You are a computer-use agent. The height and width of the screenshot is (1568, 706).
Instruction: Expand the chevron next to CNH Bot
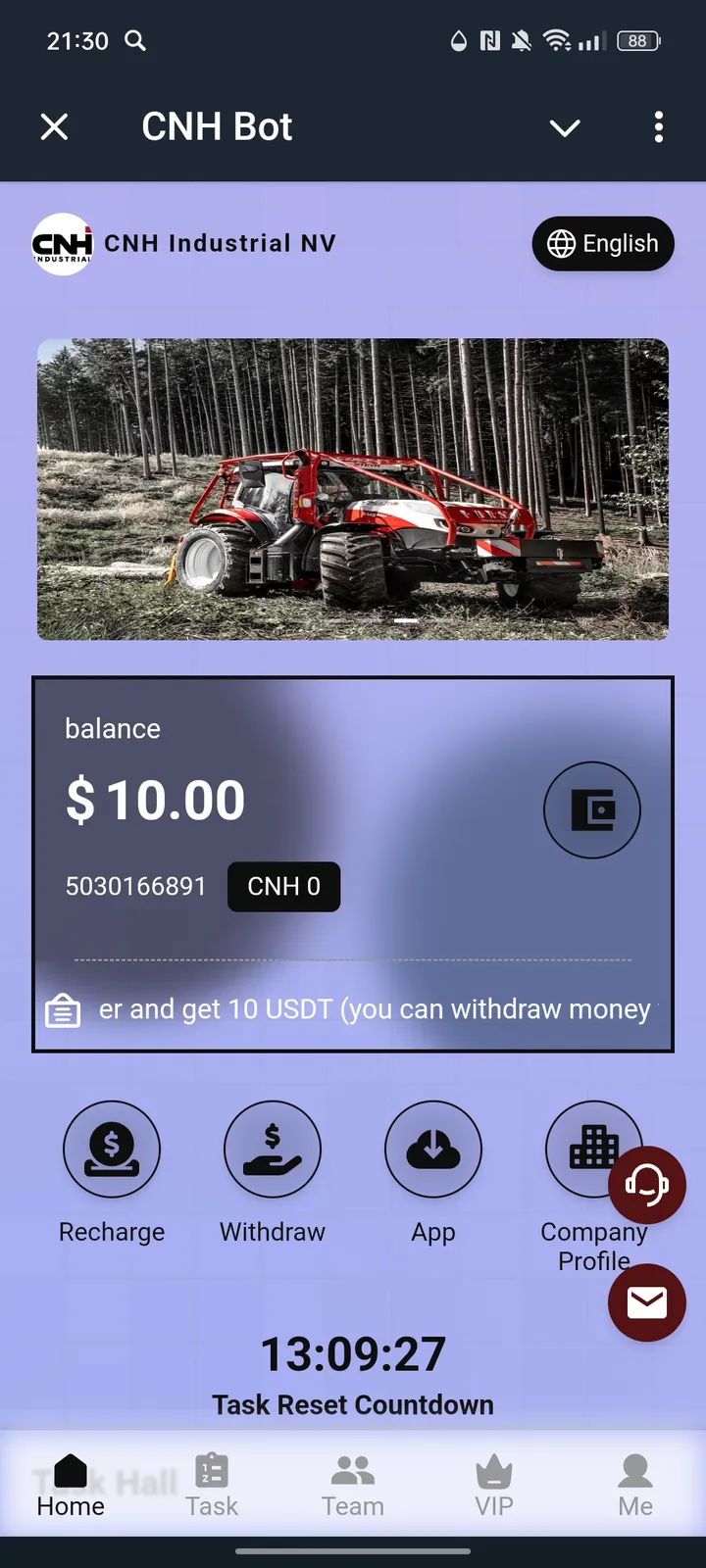(565, 127)
